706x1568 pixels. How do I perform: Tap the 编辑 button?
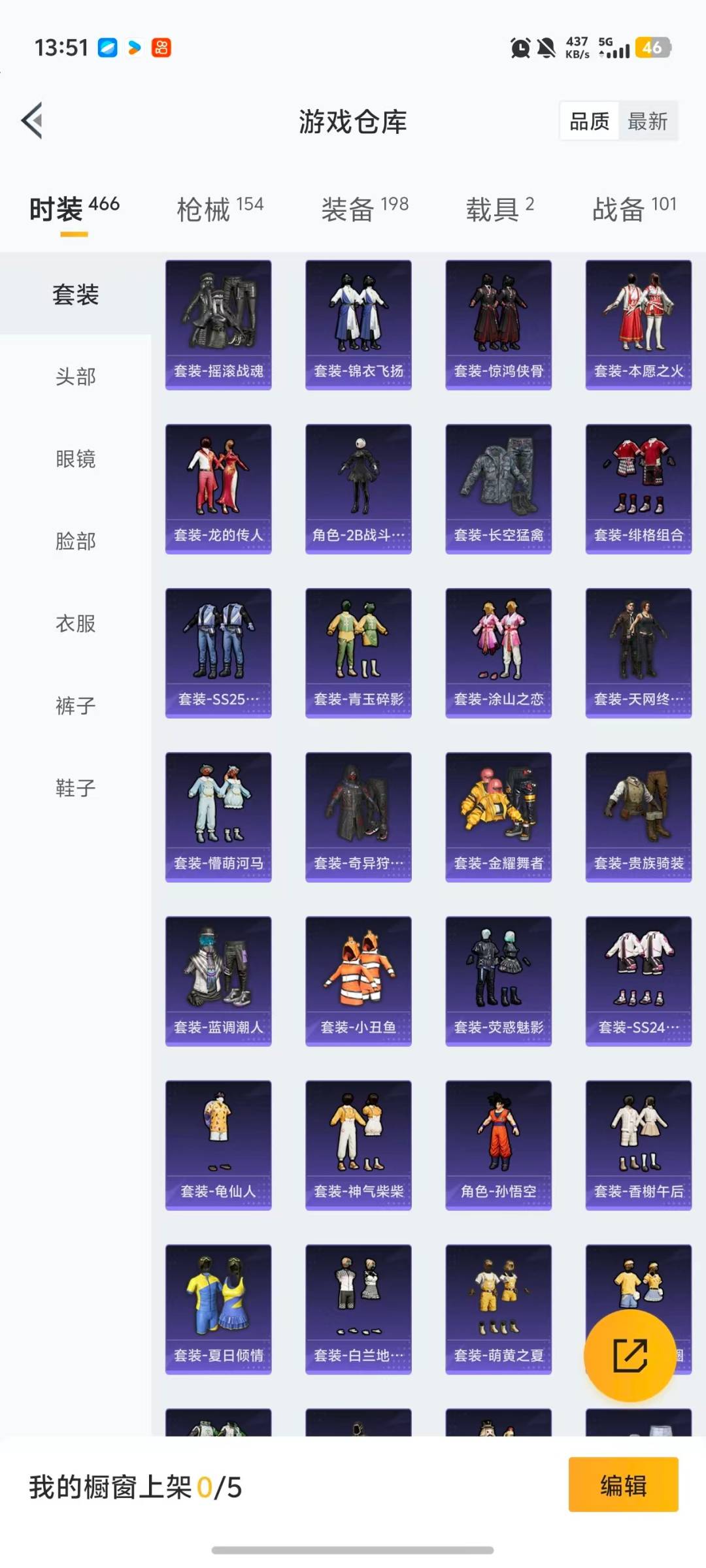pos(623,1484)
